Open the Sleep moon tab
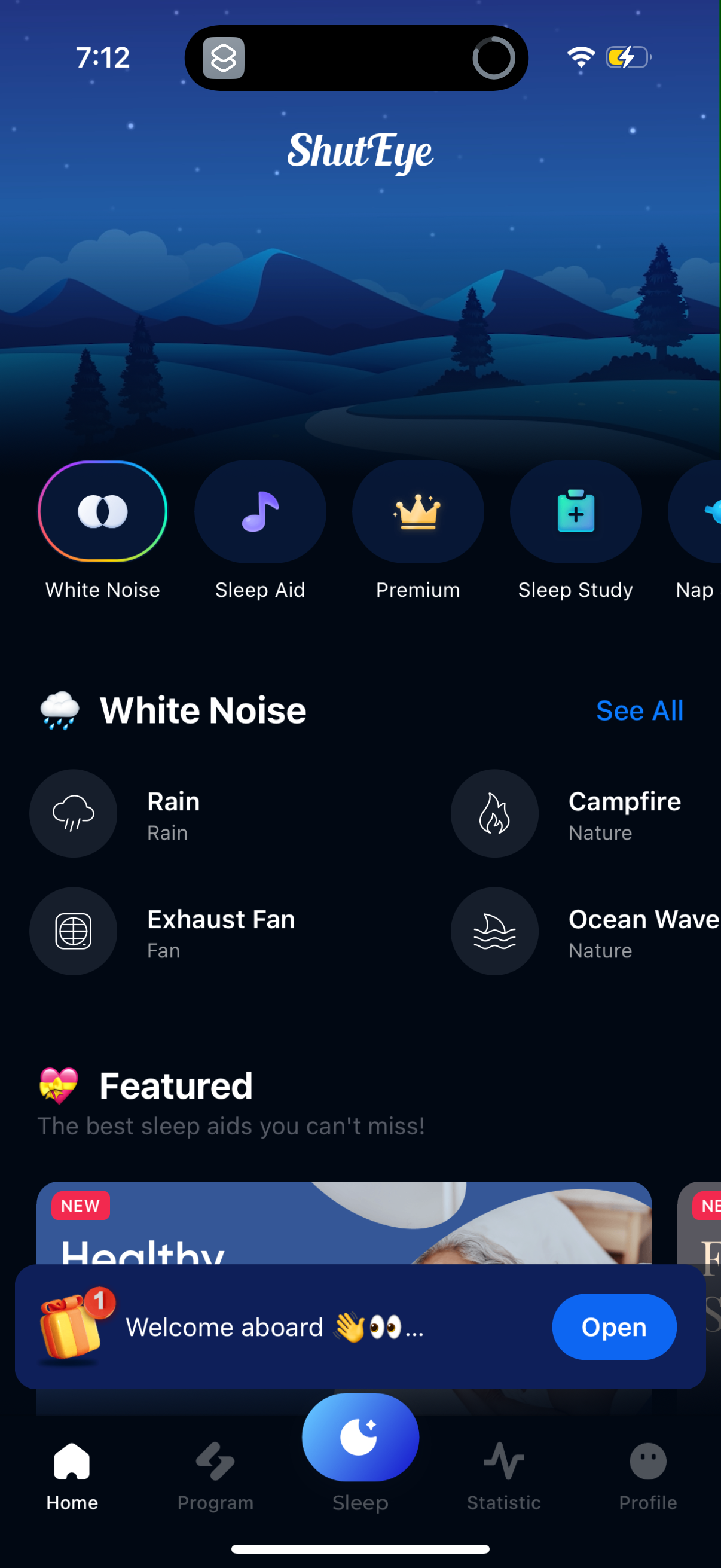Screen dimensions: 721x1568 click(360, 1436)
